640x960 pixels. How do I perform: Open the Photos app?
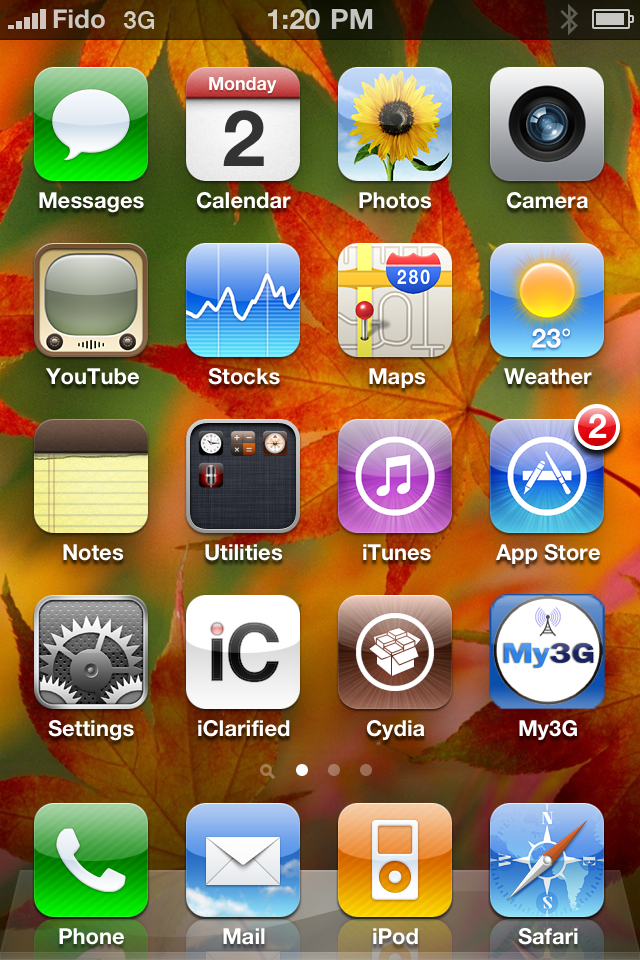[x=395, y=124]
